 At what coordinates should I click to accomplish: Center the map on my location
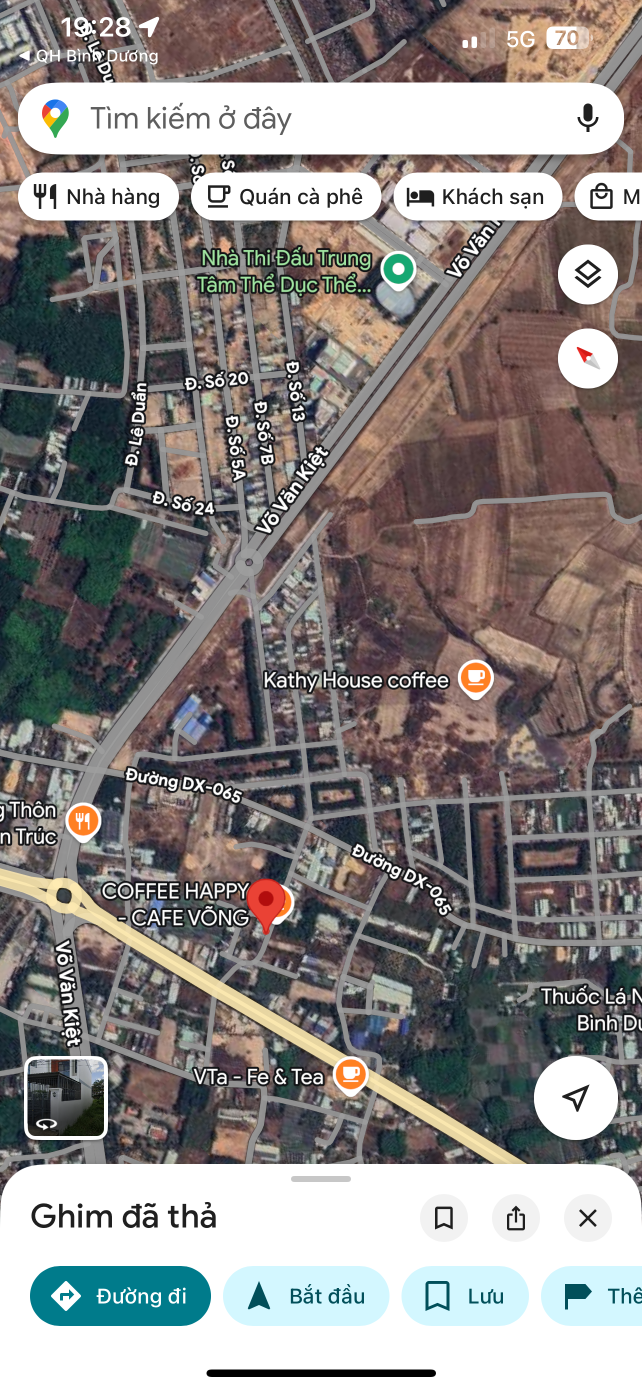575,1098
